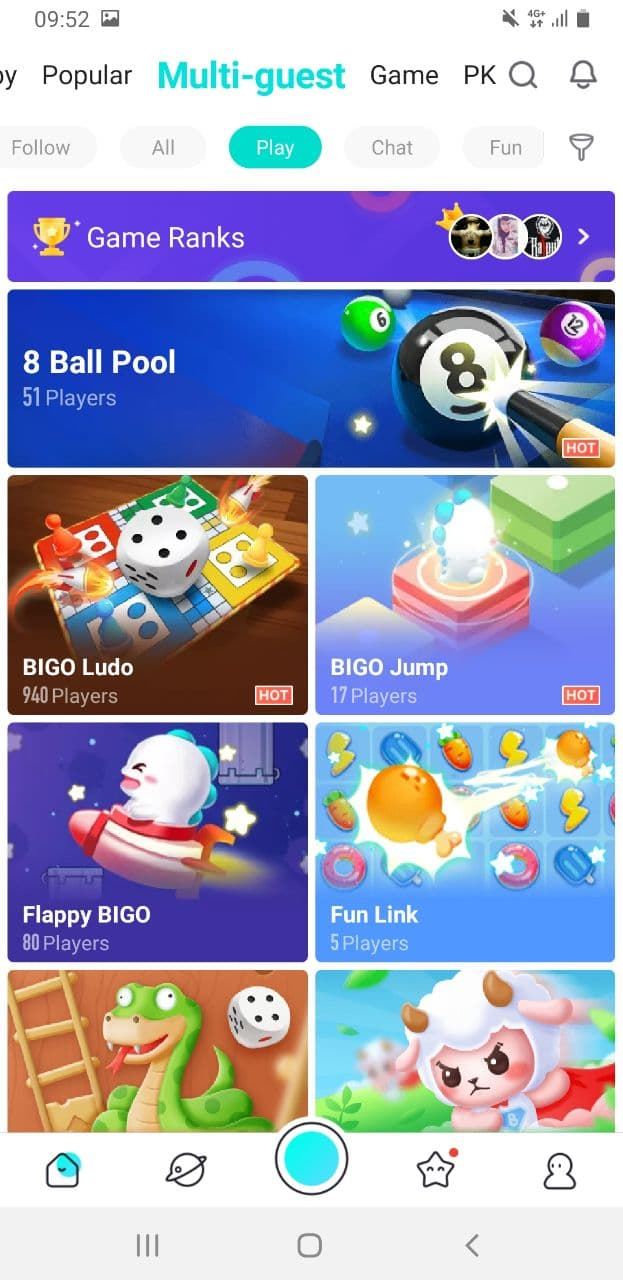Viewport: 623px width, 1280px height.
Task: Tap the system back button
Action: (472, 1245)
